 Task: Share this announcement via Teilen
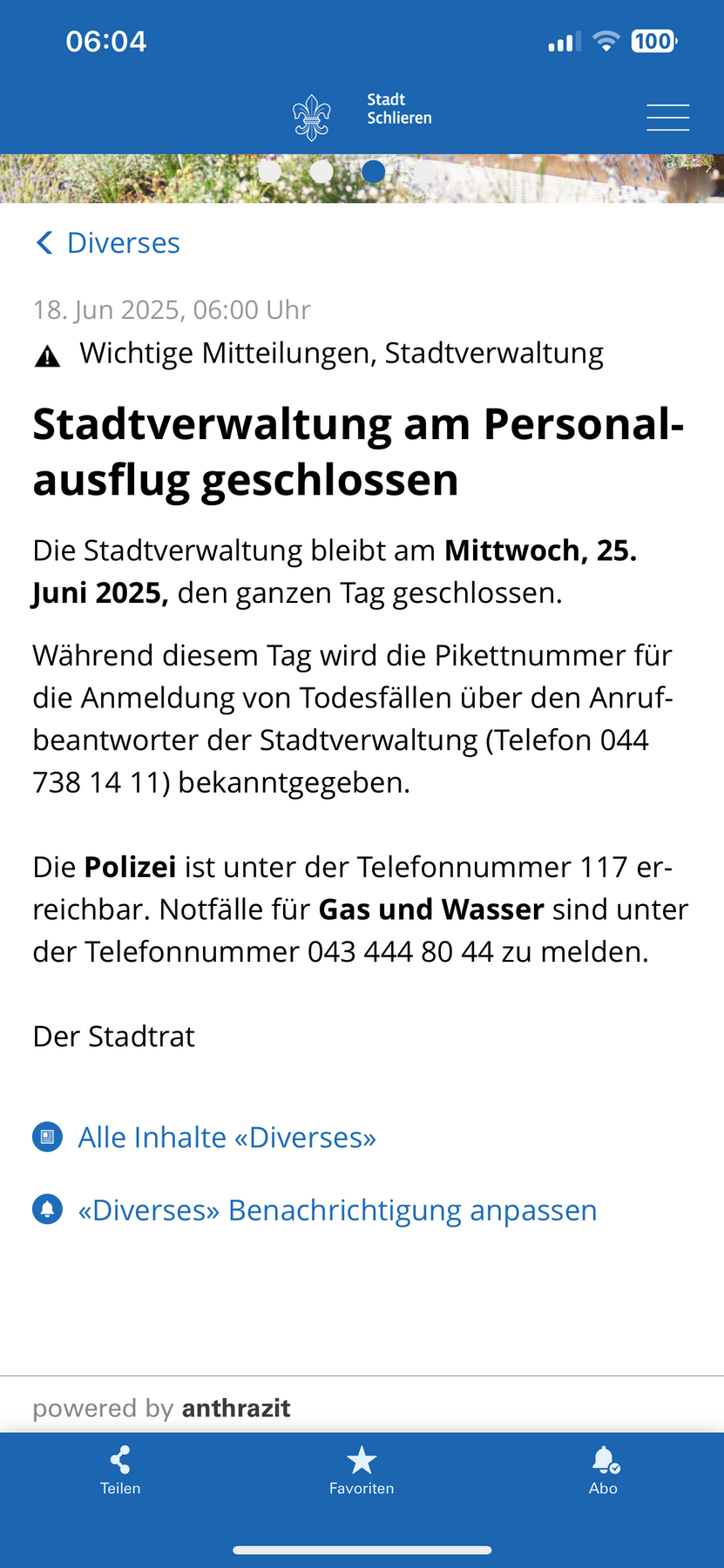pos(120,1471)
